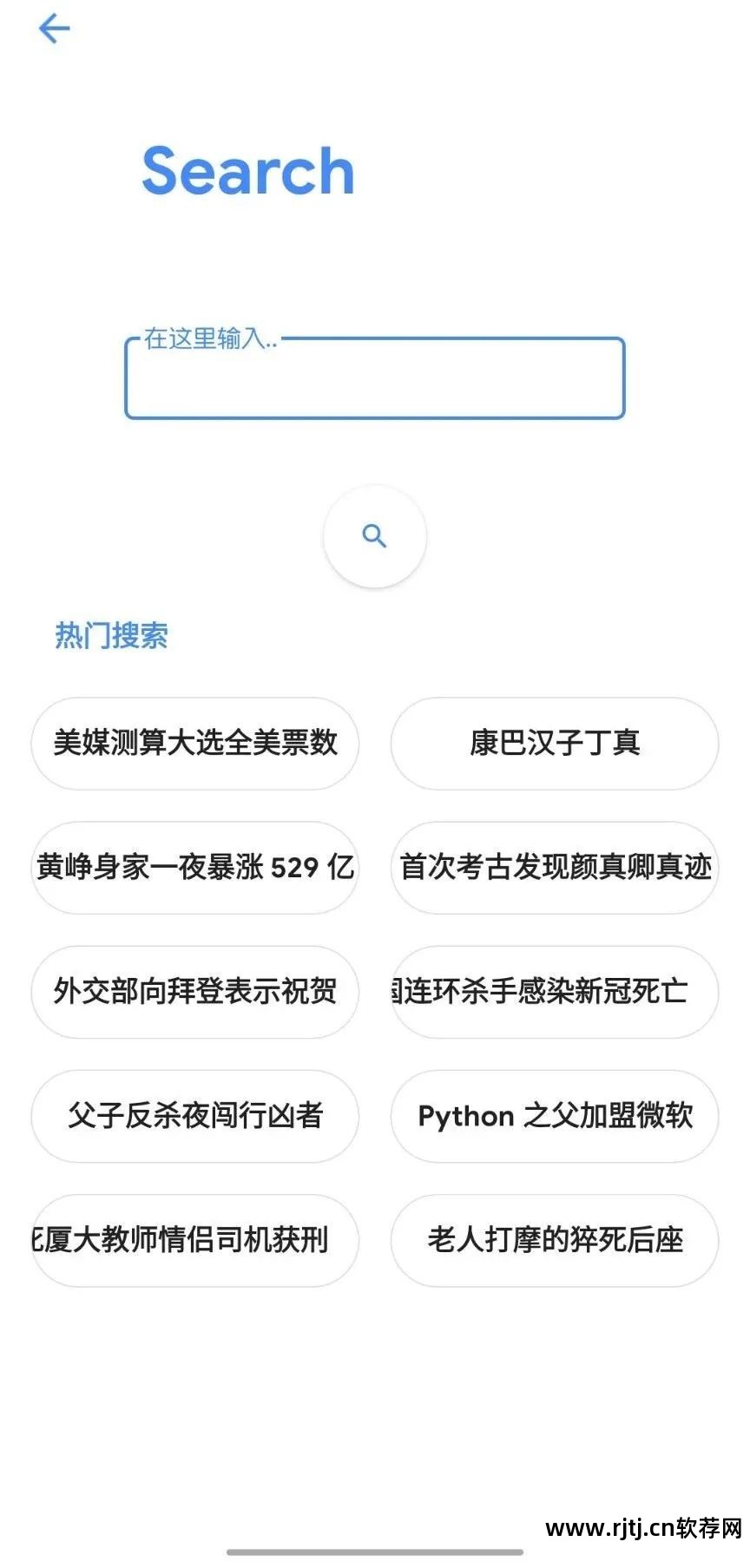Tap the search icon below the input box
Image resolution: width=750 pixels, height=1568 pixels.
[x=373, y=536]
